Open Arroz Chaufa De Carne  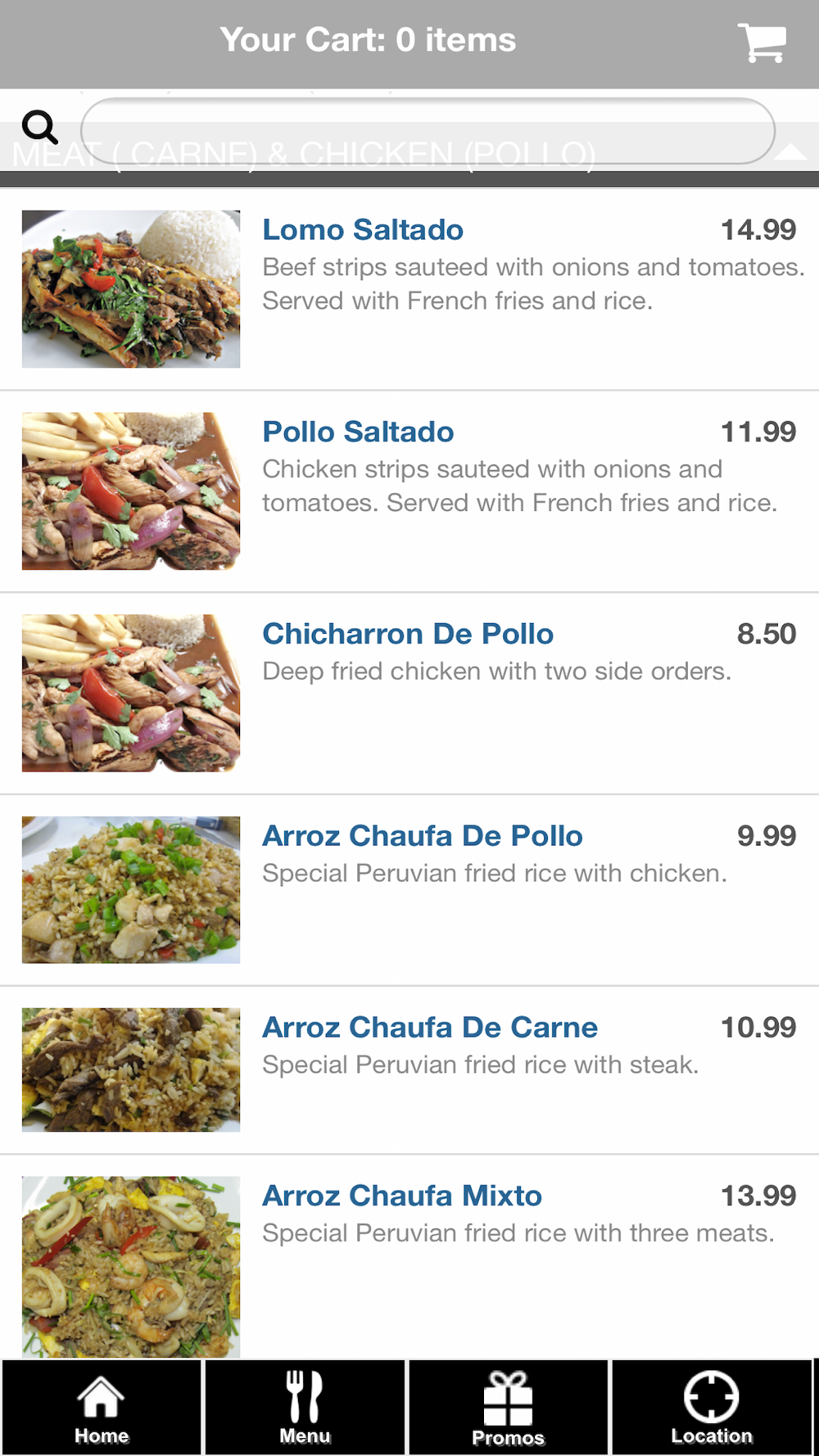tap(429, 1028)
